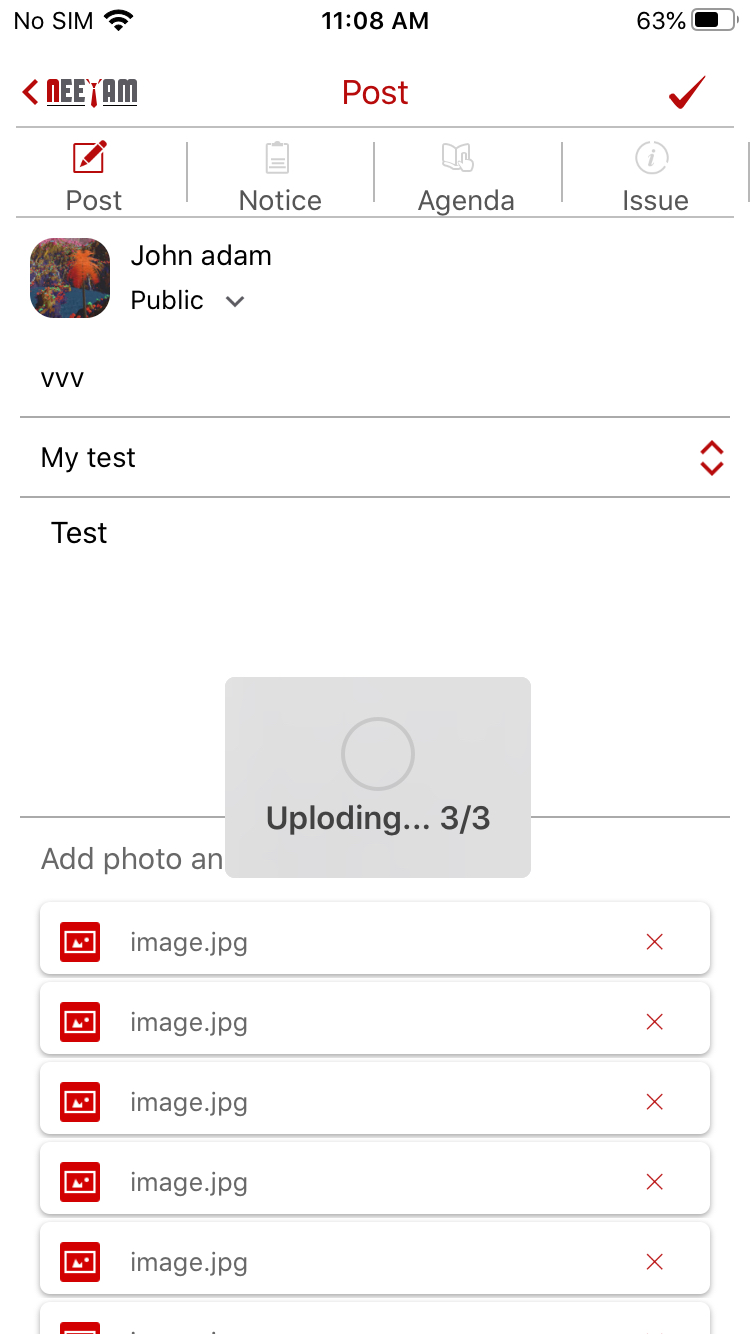Open the Public visibility dropdown

click(188, 301)
